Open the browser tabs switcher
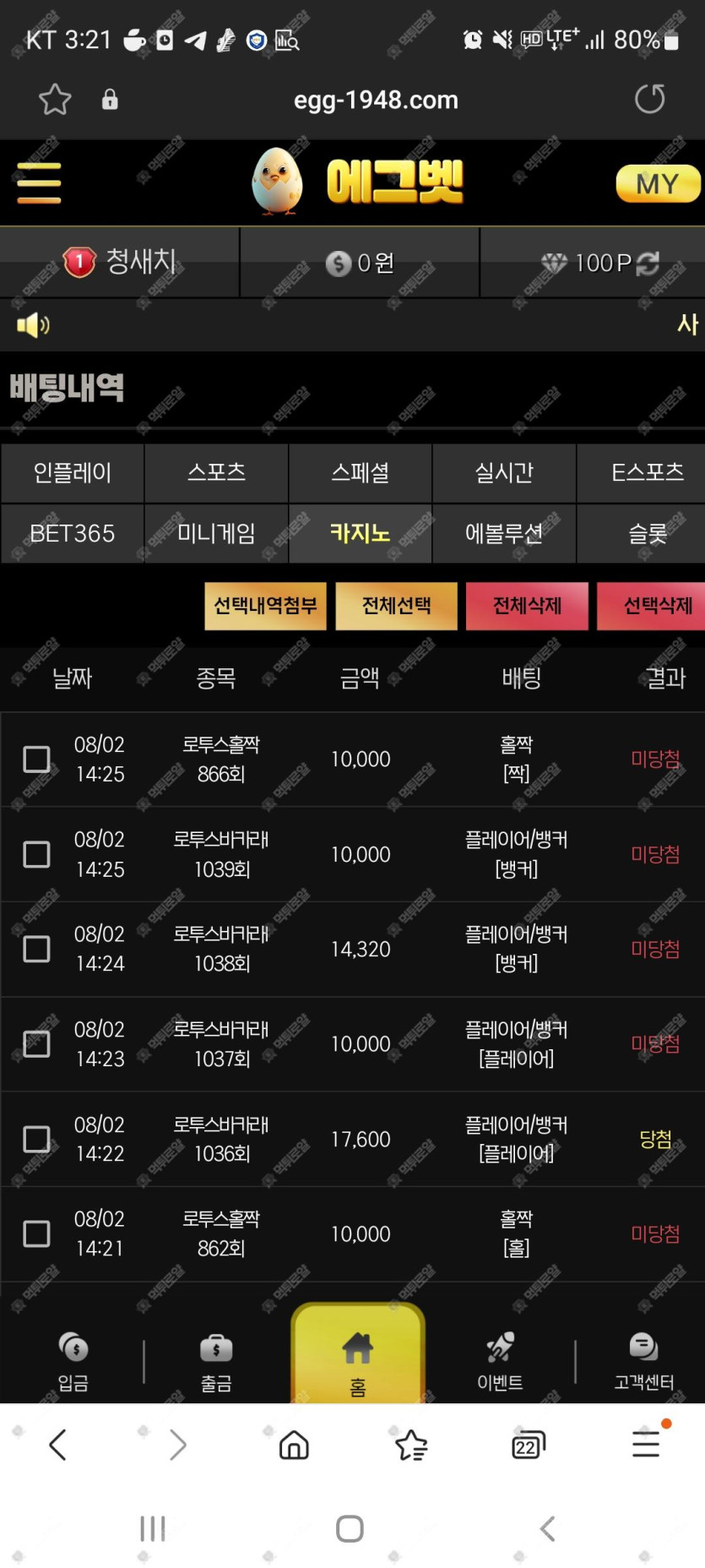This screenshot has height=1568, width=705. (x=529, y=1445)
